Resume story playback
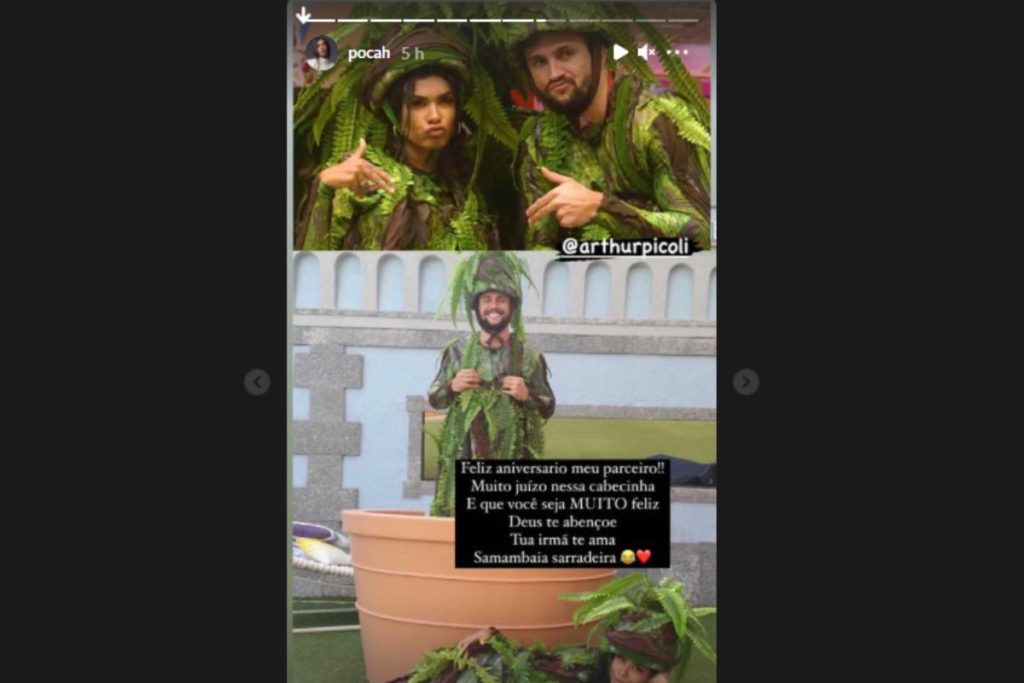1024x683 pixels. 620,52
